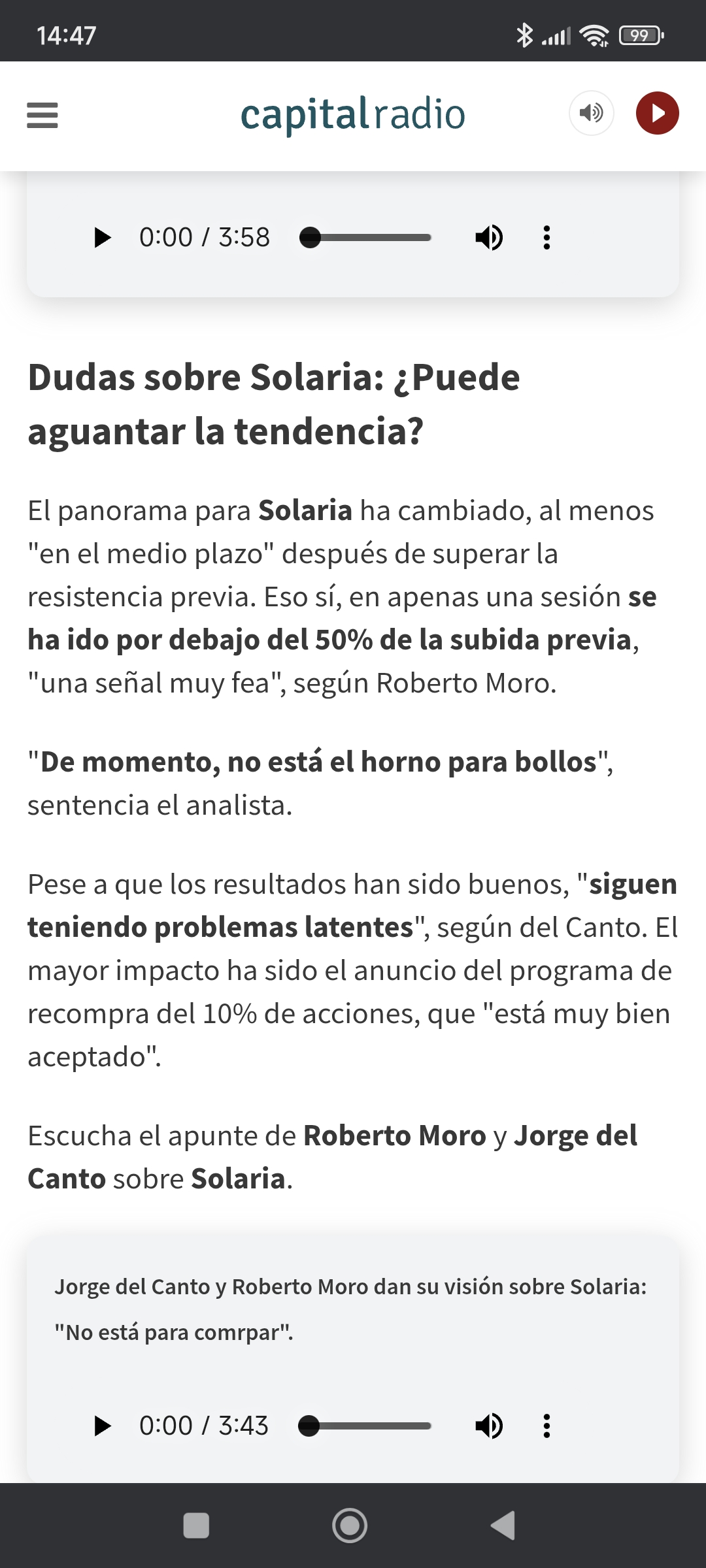Open the hamburger menu
The width and height of the screenshot is (706, 1568).
[42, 115]
